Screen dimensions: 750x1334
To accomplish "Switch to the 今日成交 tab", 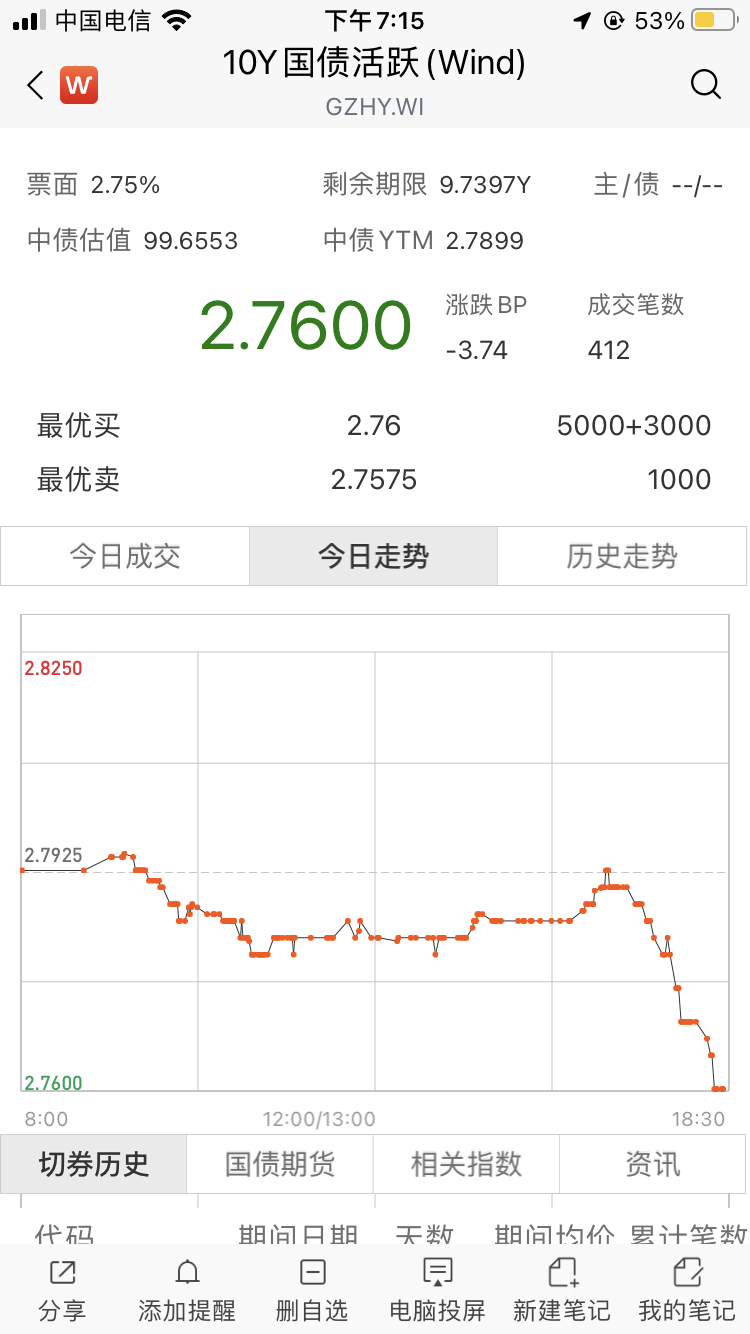I will 125,556.
